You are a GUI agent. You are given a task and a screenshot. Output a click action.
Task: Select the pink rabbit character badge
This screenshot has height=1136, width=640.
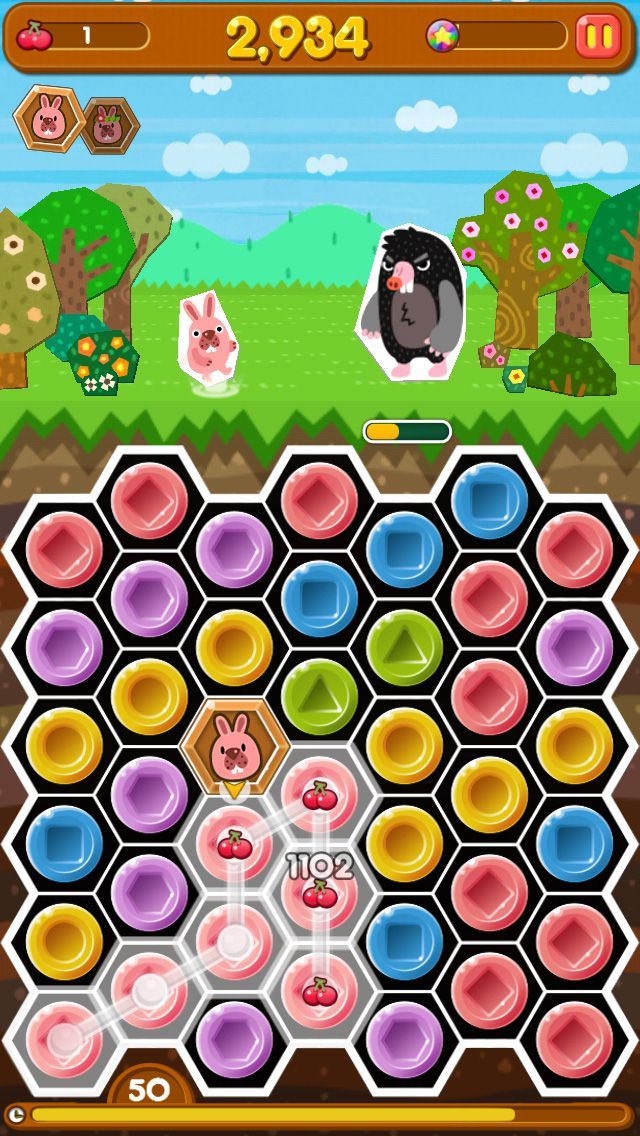point(47,119)
